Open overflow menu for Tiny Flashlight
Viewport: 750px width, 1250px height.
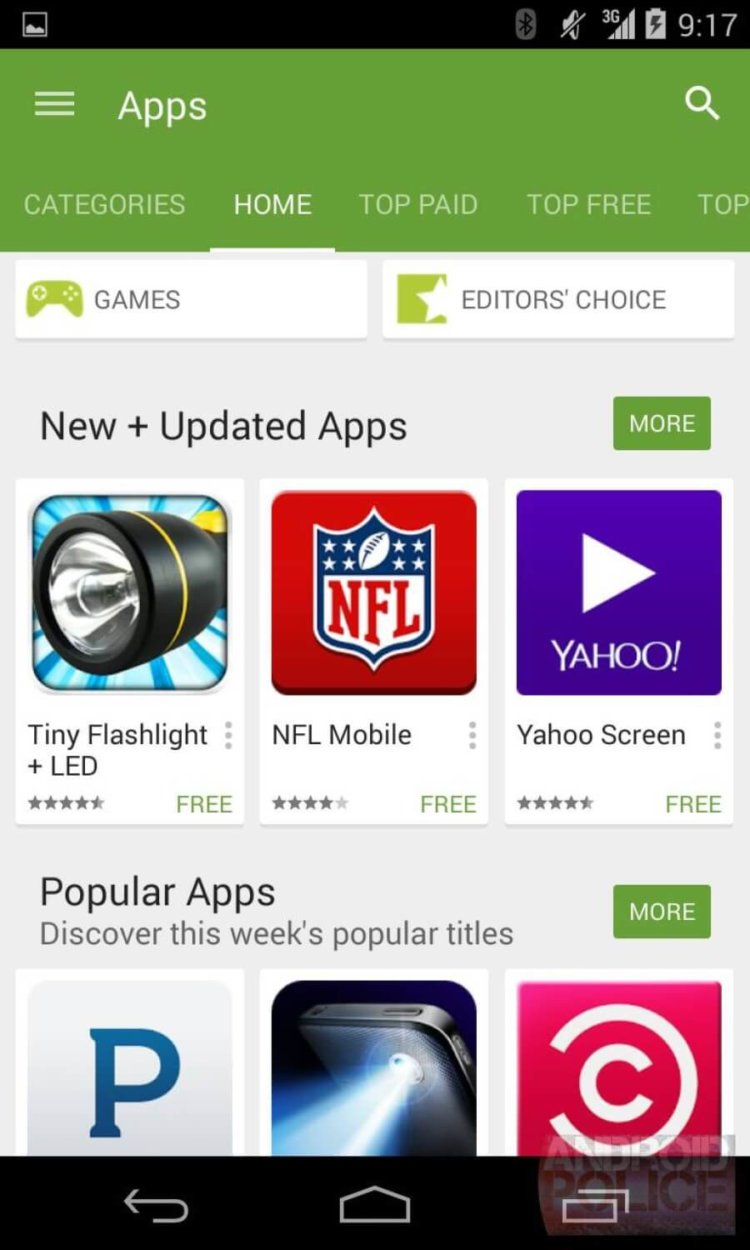click(228, 735)
